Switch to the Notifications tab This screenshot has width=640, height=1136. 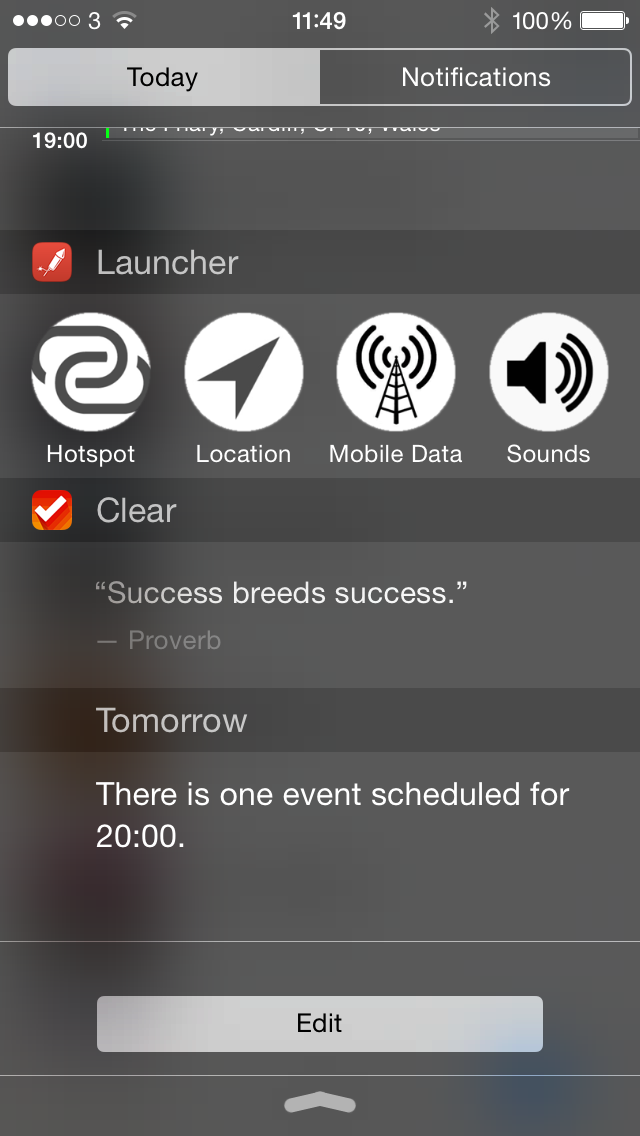tap(475, 78)
